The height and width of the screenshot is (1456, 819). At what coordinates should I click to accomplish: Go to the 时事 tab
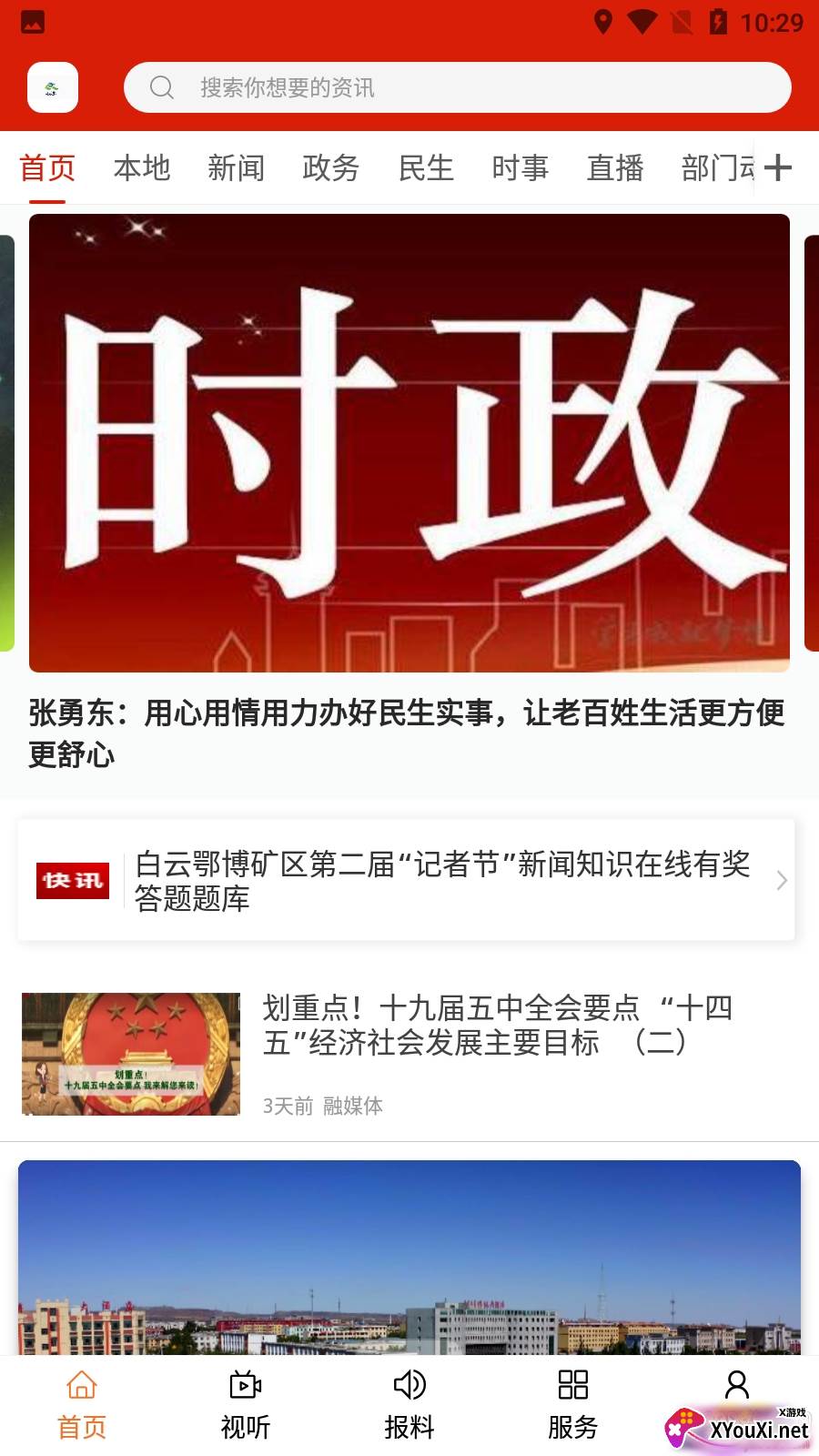coord(521,168)
